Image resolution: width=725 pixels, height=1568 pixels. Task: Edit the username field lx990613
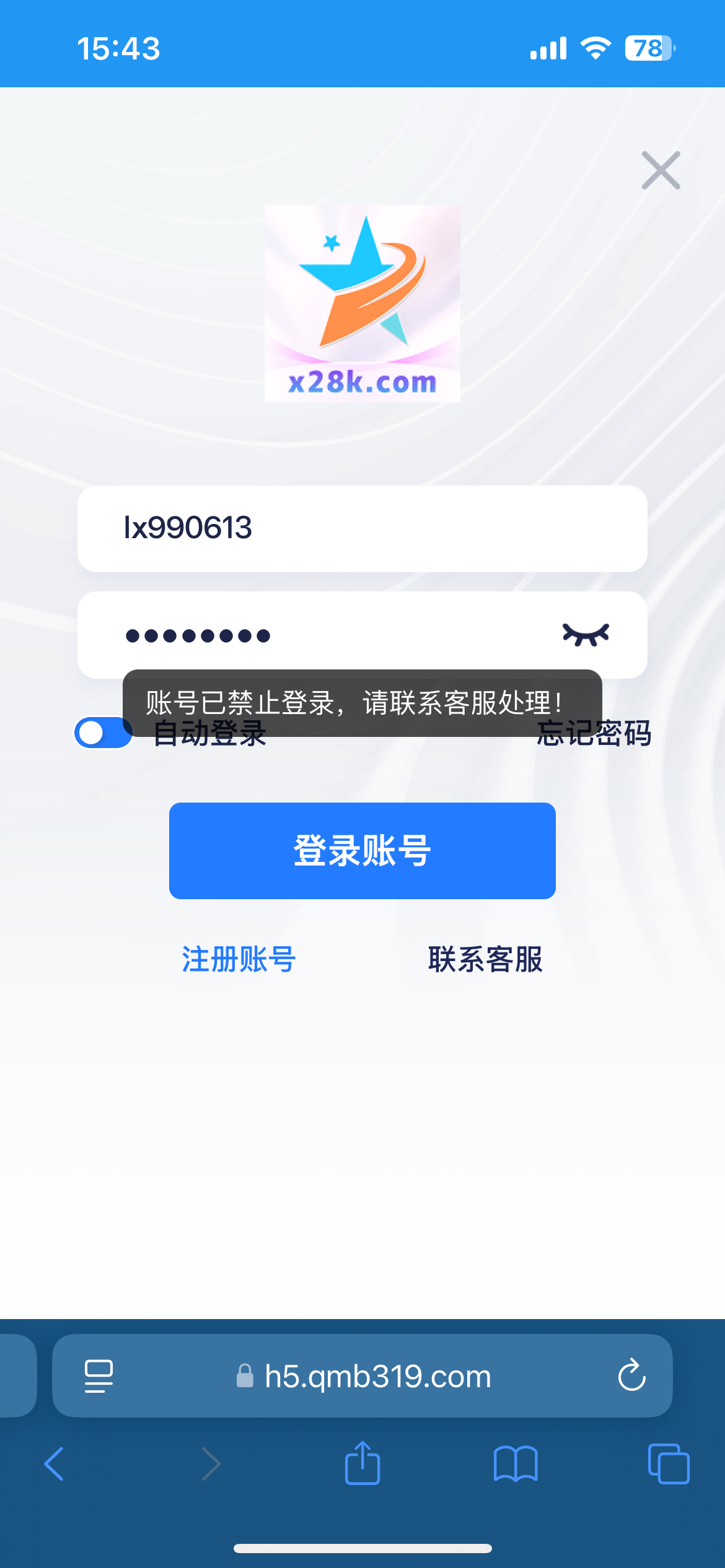click(x=362, y=528)
